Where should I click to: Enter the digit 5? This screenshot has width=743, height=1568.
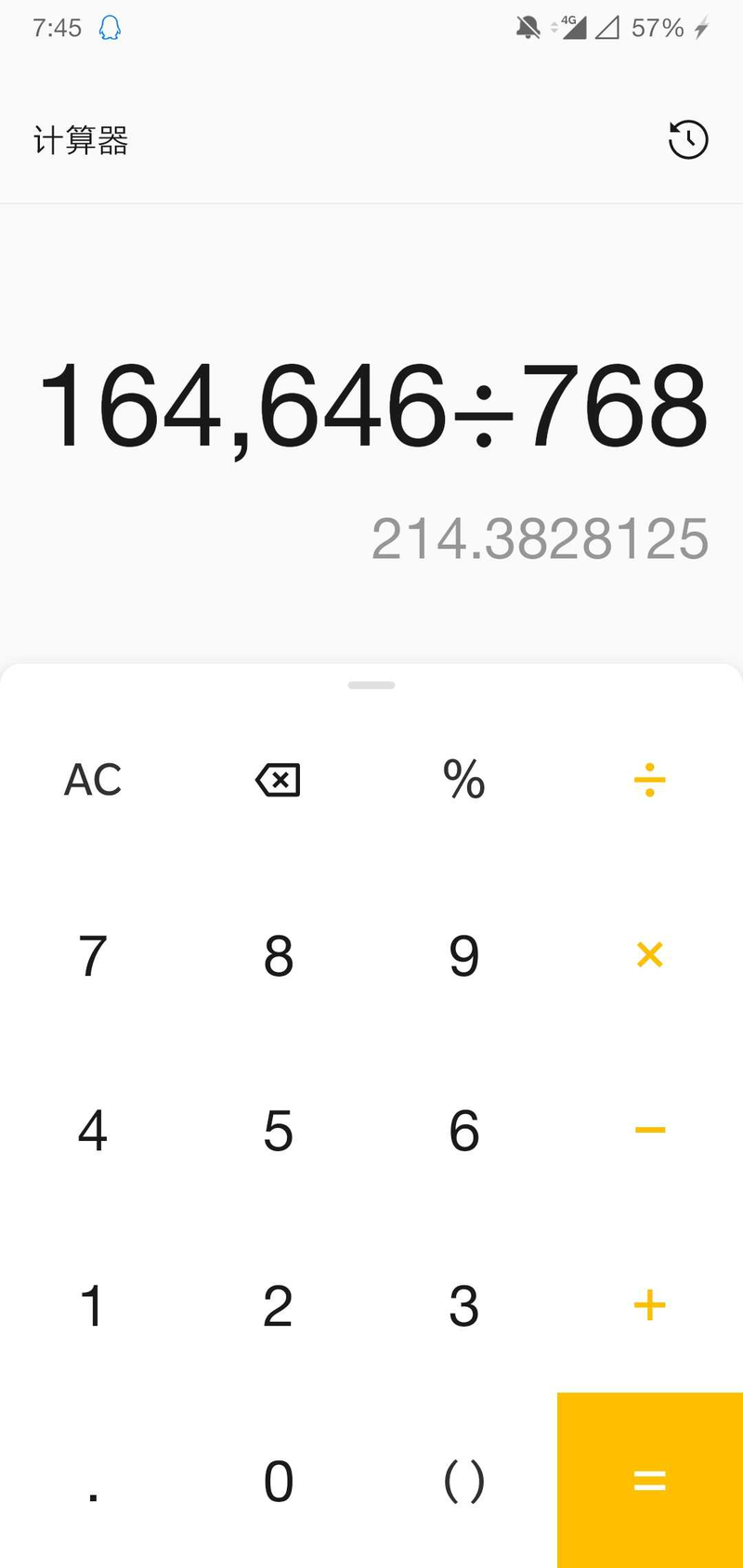click(x=279, y=1131)
